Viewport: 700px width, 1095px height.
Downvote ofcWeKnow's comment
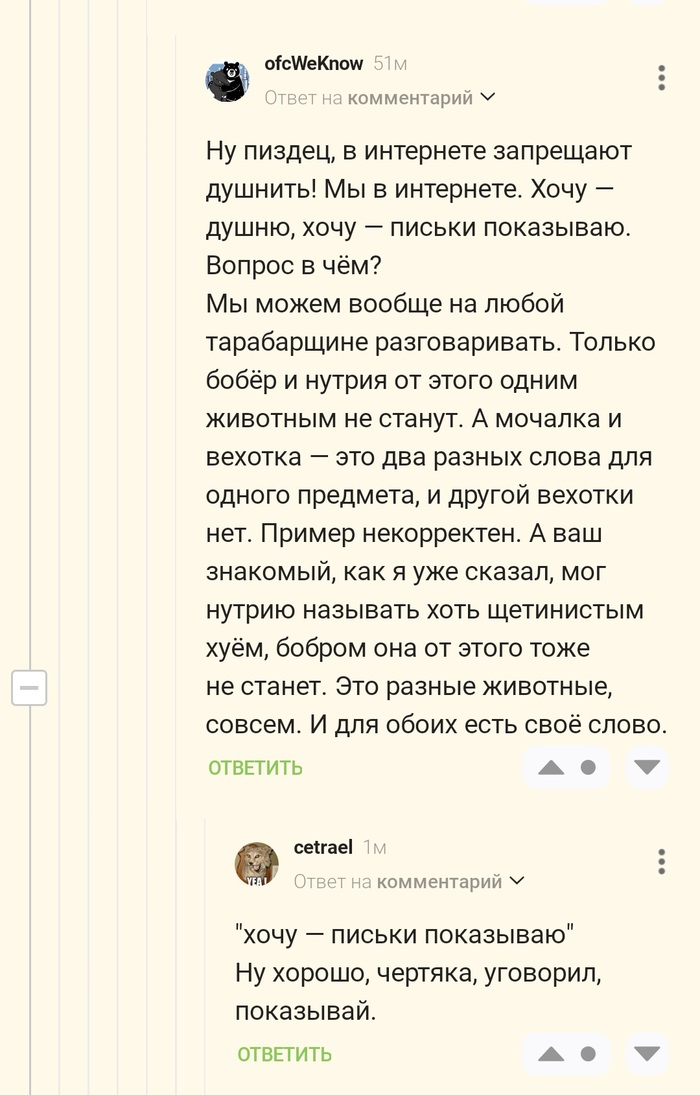point(647,768)
